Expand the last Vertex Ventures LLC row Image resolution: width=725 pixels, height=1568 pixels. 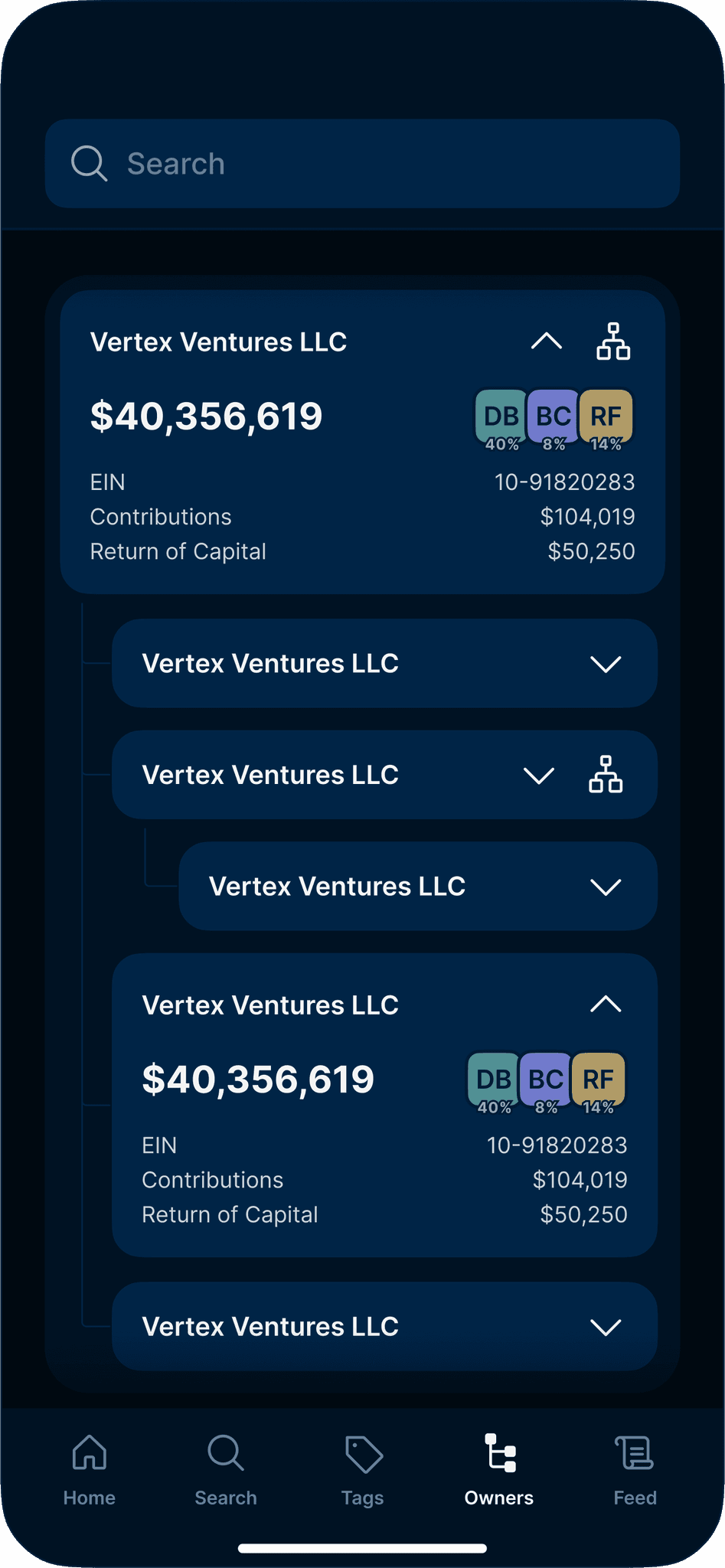pyautogui.click(x=606, y=1327)
